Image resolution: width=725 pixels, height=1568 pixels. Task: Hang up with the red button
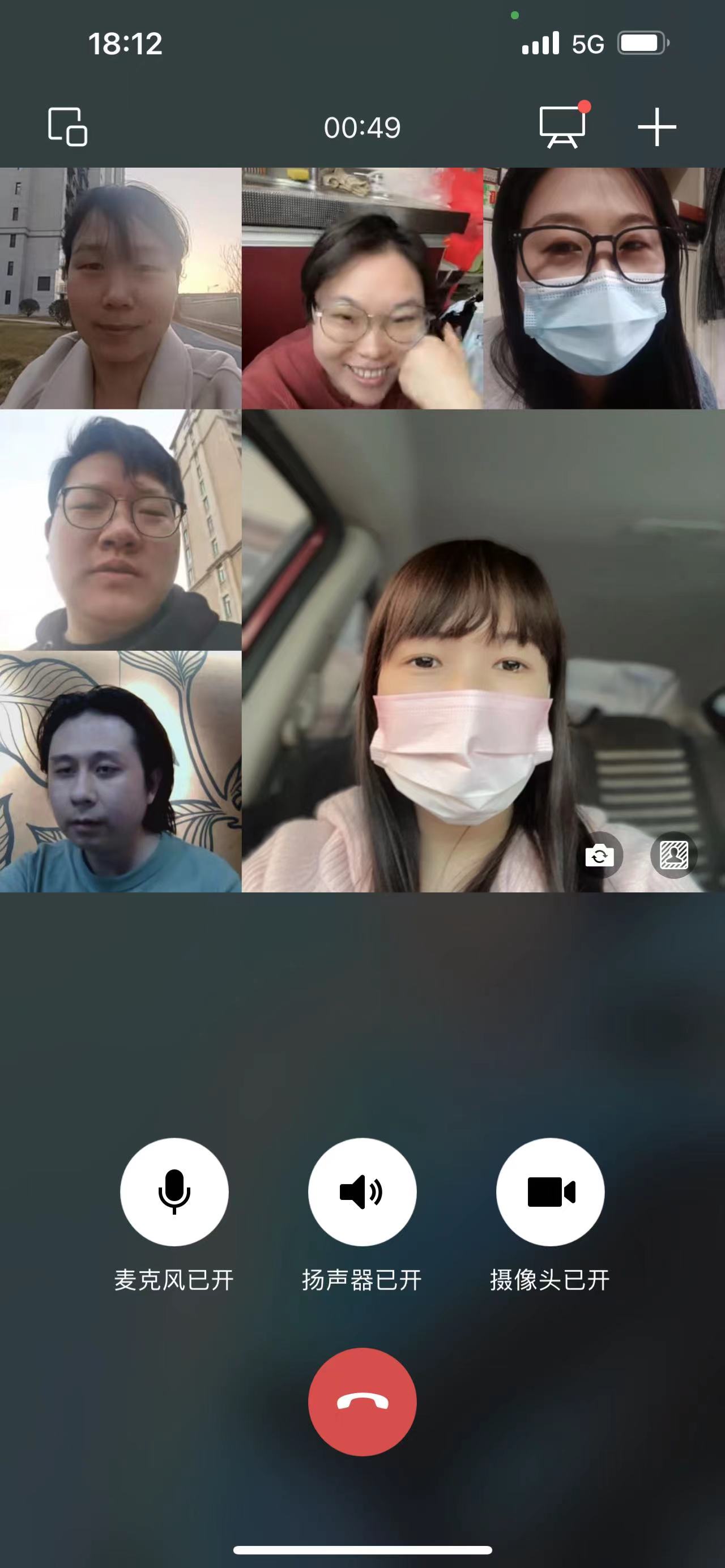pos(362,1402)
